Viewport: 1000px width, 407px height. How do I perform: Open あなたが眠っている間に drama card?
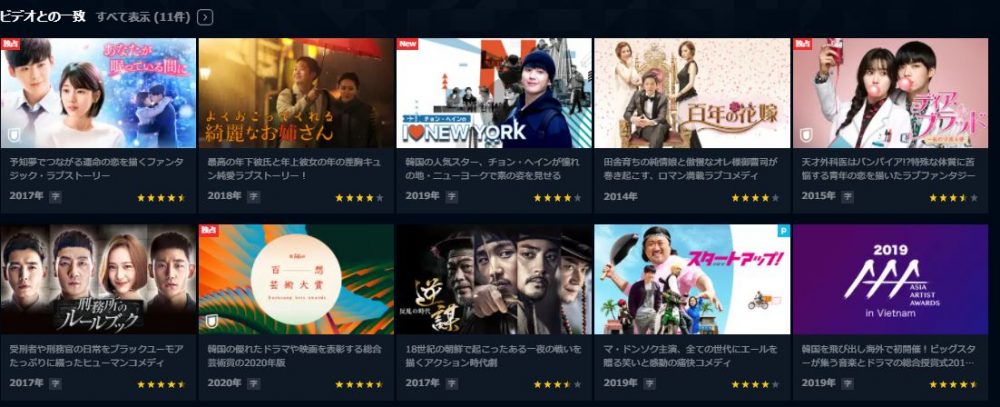pos(98,93)
